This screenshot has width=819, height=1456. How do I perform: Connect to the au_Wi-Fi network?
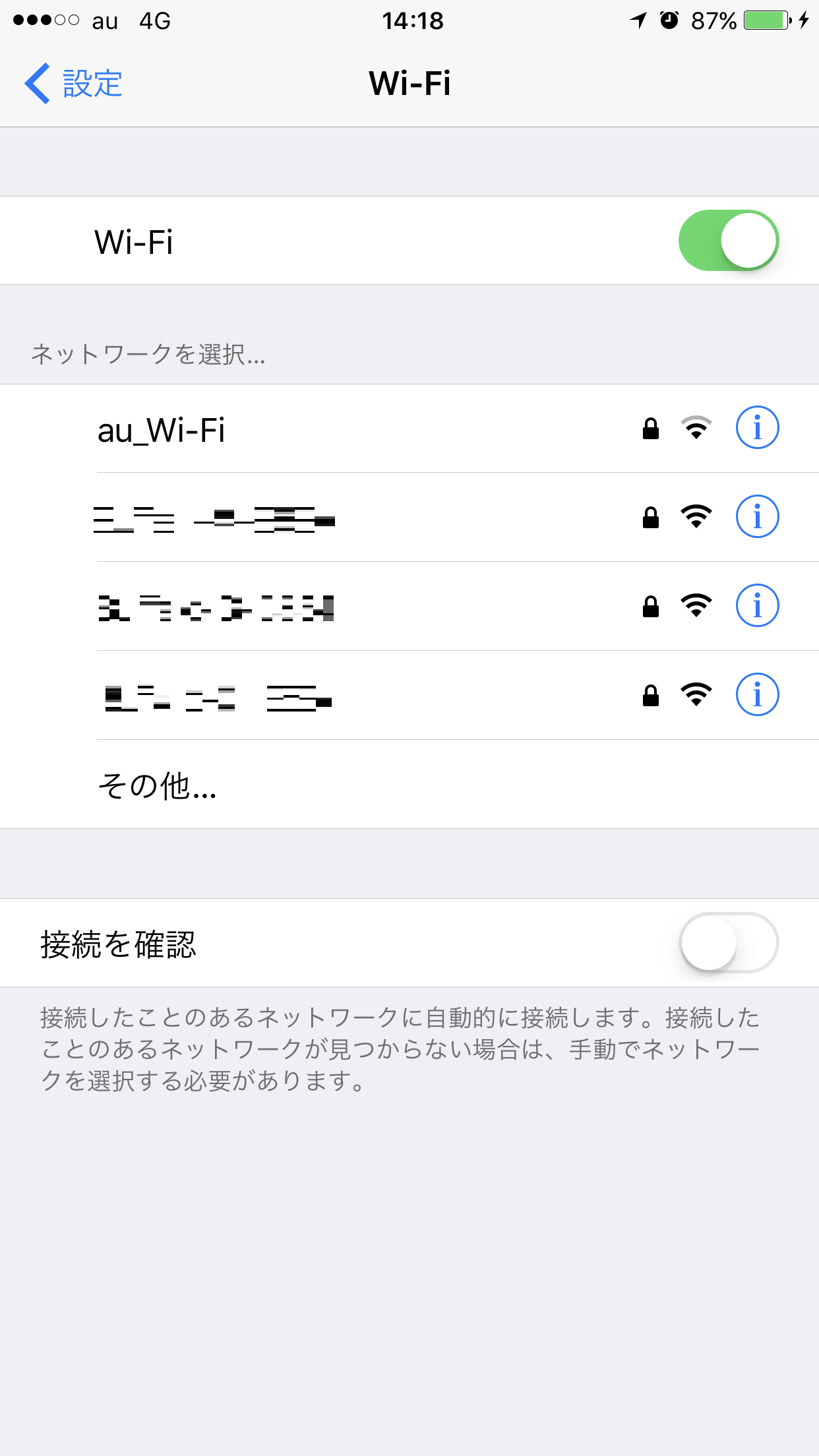162,430
